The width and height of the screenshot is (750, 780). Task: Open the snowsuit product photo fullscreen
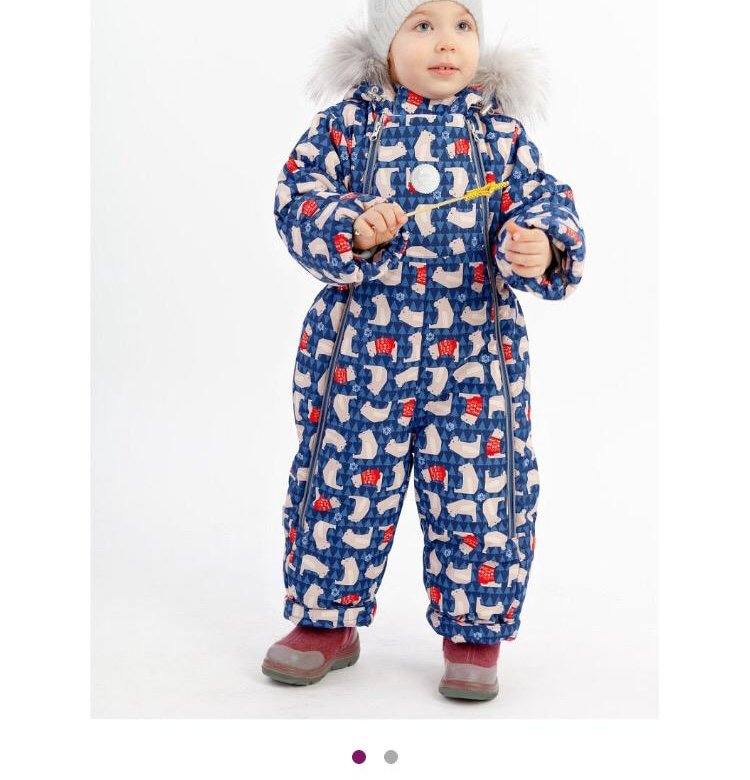coord(375,358)
